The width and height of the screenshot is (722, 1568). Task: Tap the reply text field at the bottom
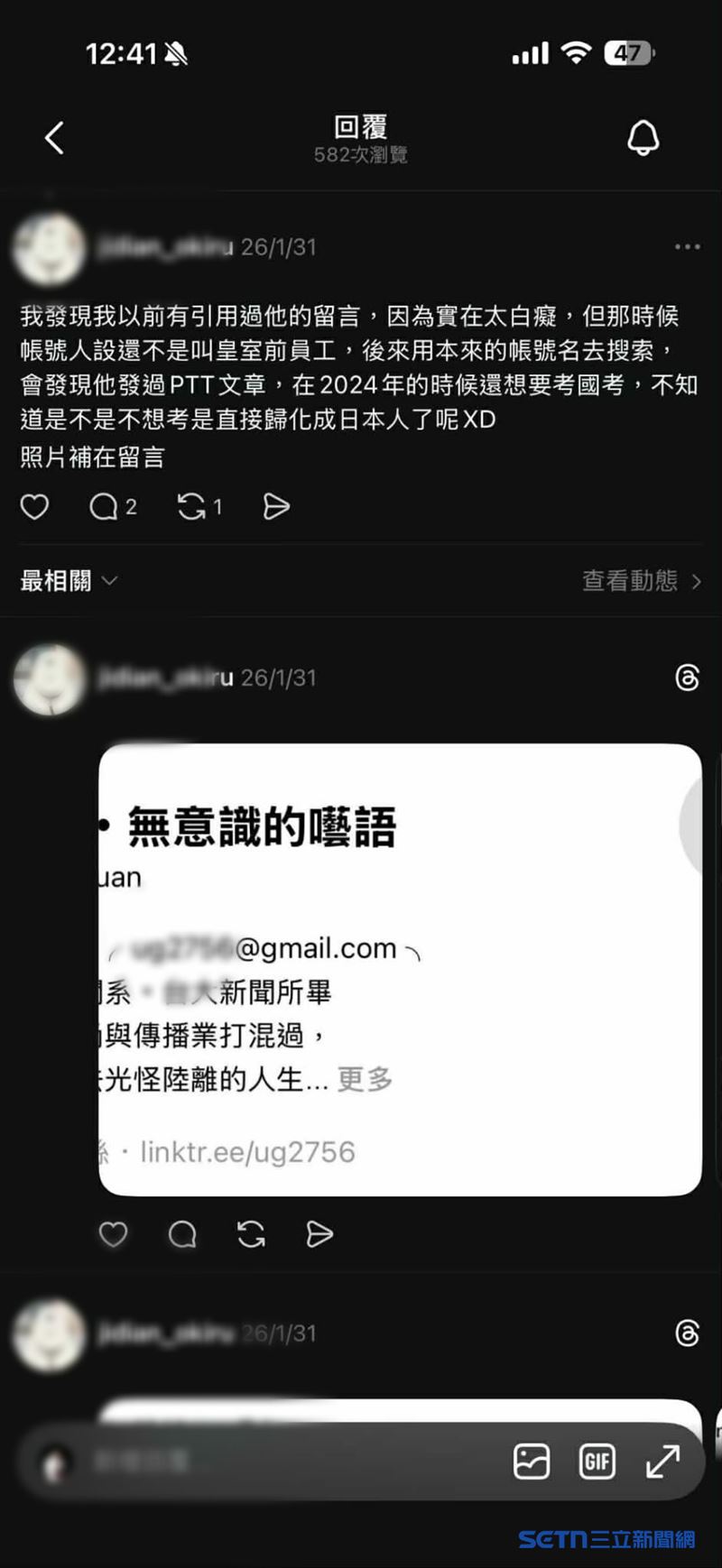(x=271, y=1461)
